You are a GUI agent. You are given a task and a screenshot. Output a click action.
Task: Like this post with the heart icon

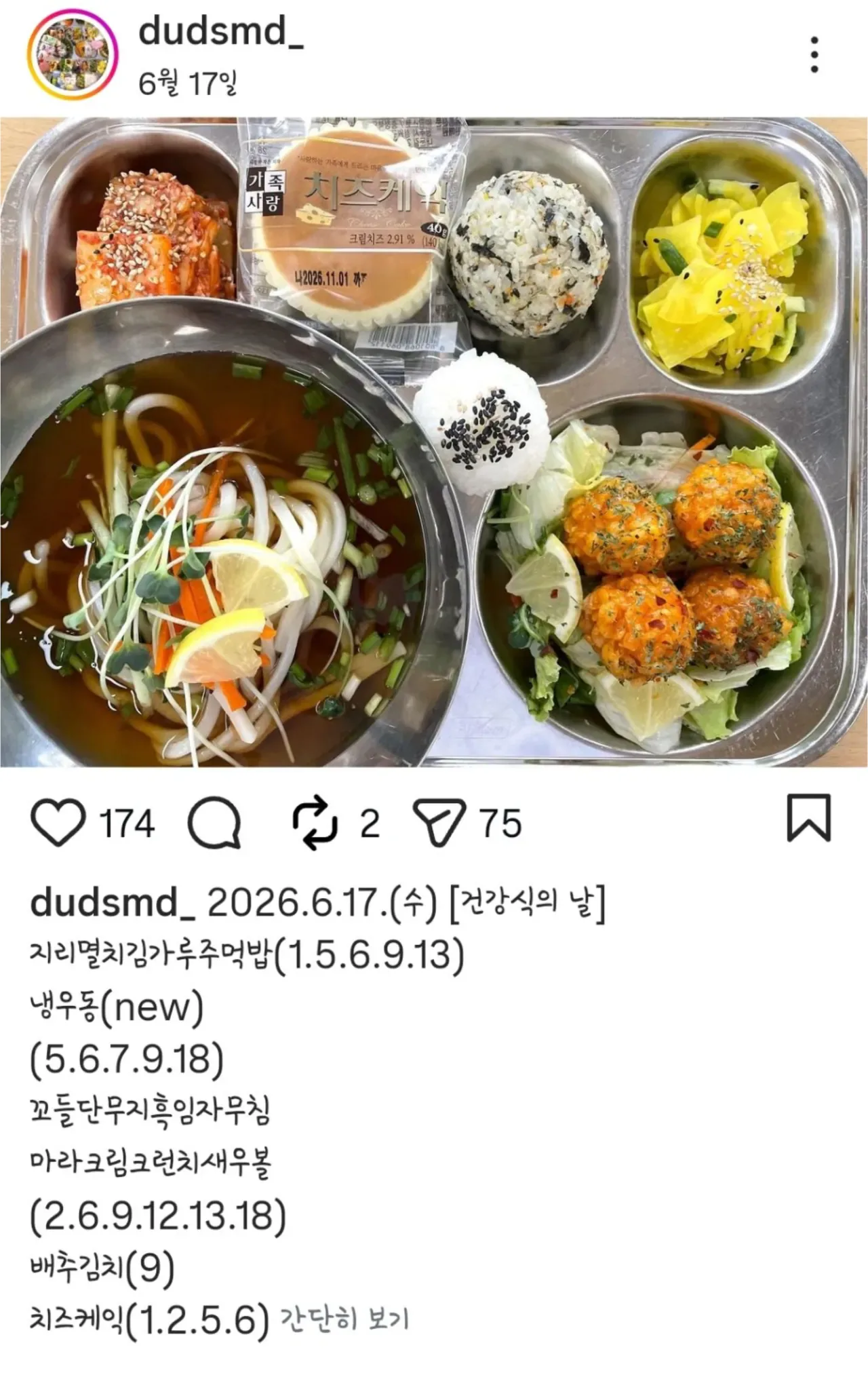(58, 823)
